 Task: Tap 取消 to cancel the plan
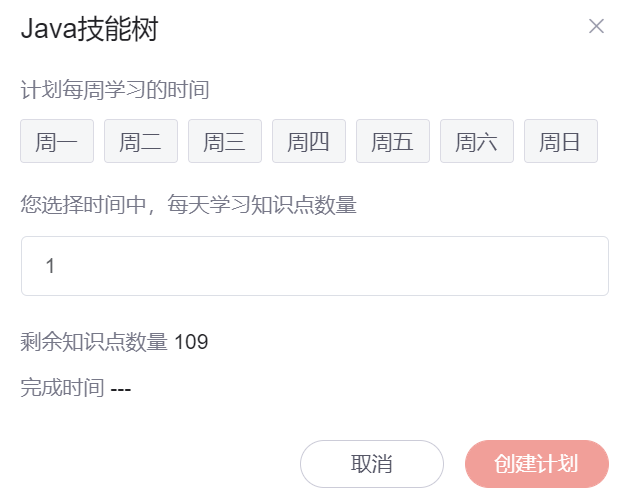click(372, 464)
